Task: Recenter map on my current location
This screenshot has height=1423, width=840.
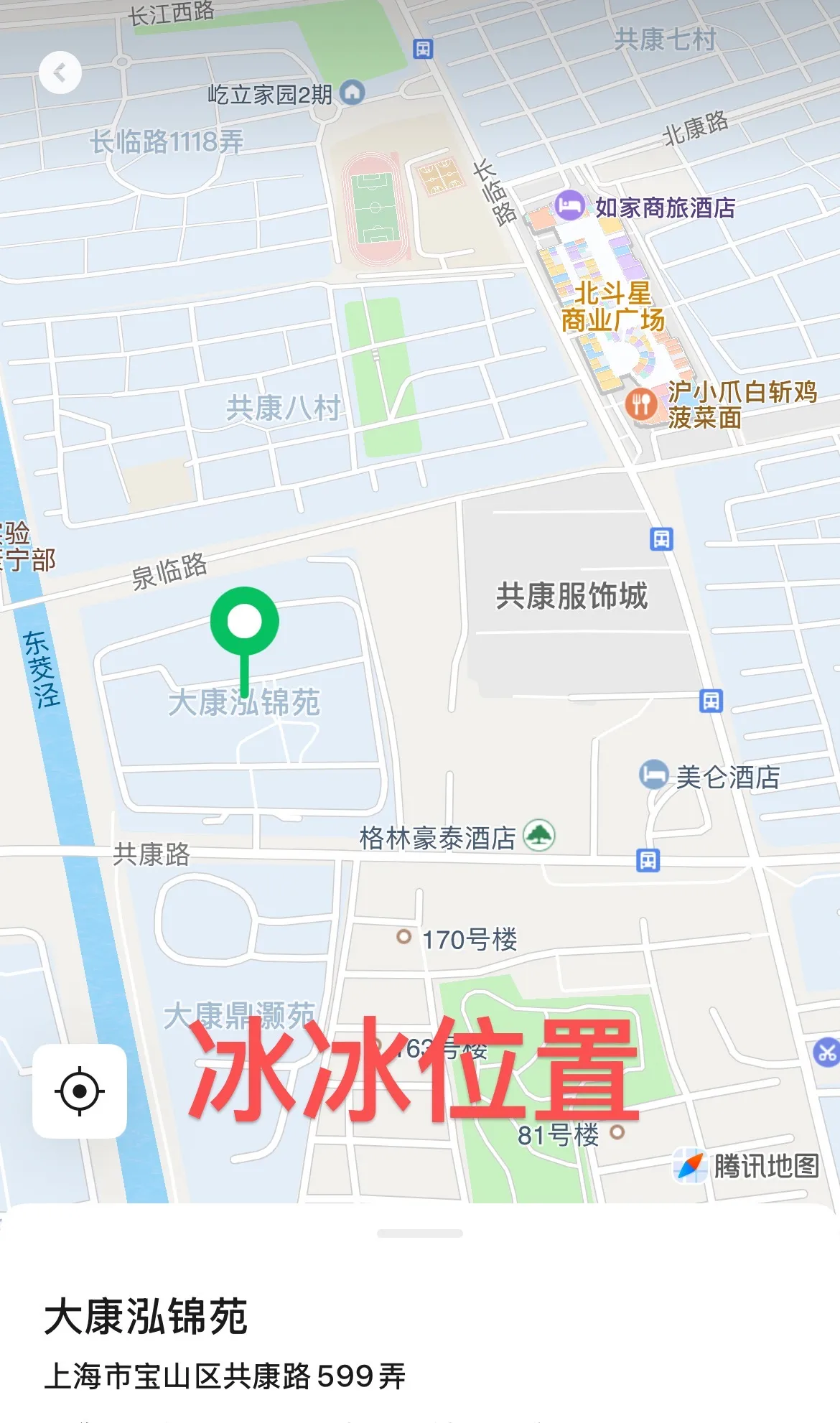Action: pyautogui.click(x=80, y=1091)
